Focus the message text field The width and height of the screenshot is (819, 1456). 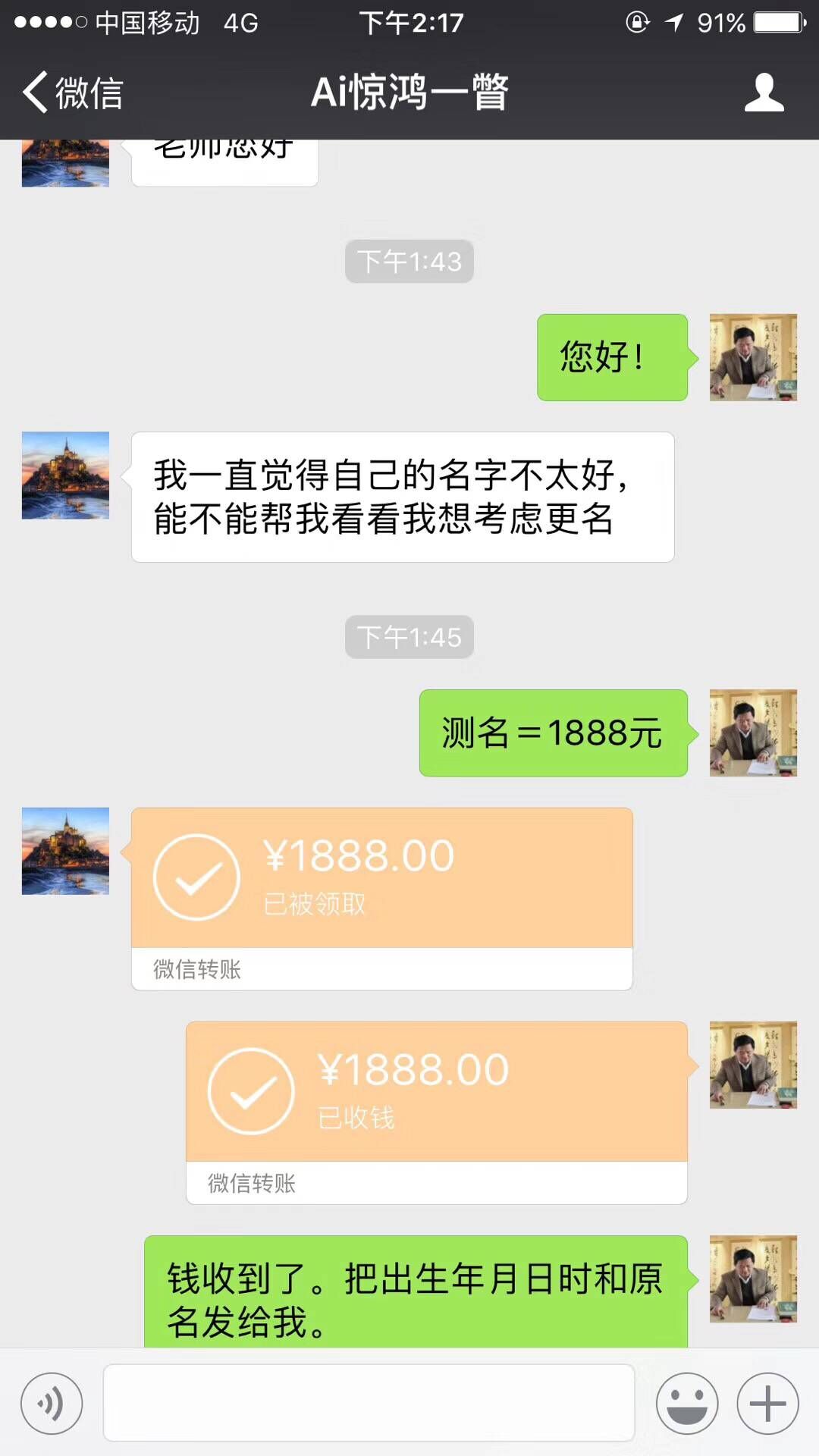[x=369, y=1403]
